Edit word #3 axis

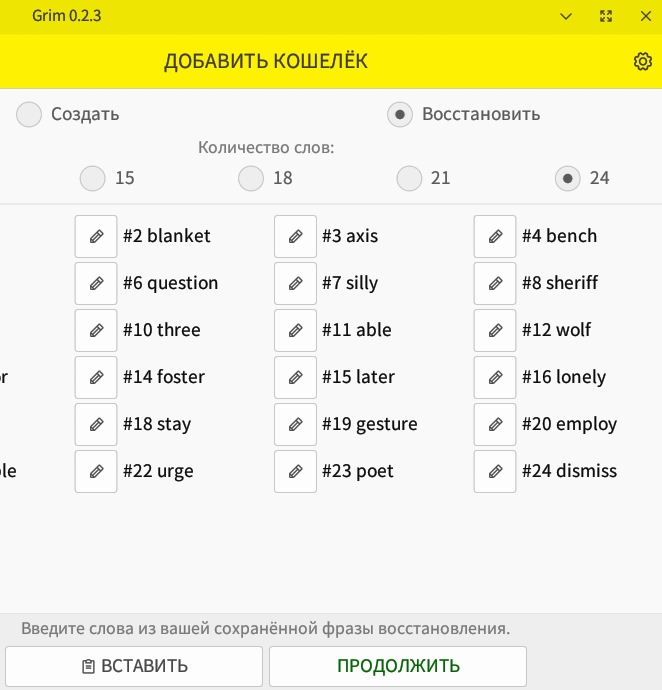295,236
